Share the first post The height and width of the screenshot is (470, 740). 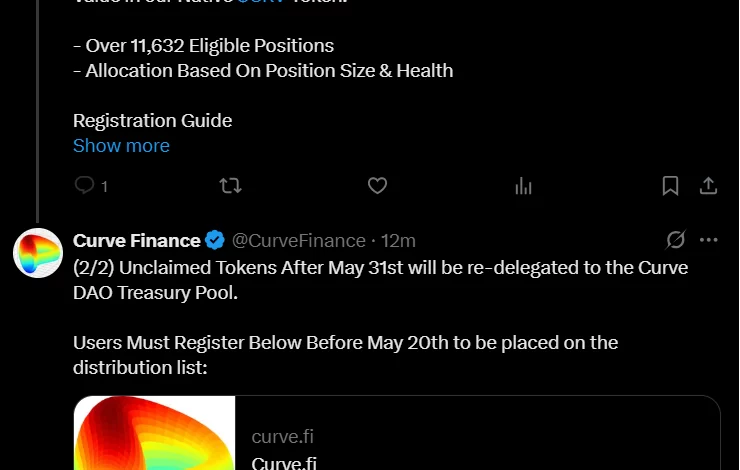tap(707, 186)
